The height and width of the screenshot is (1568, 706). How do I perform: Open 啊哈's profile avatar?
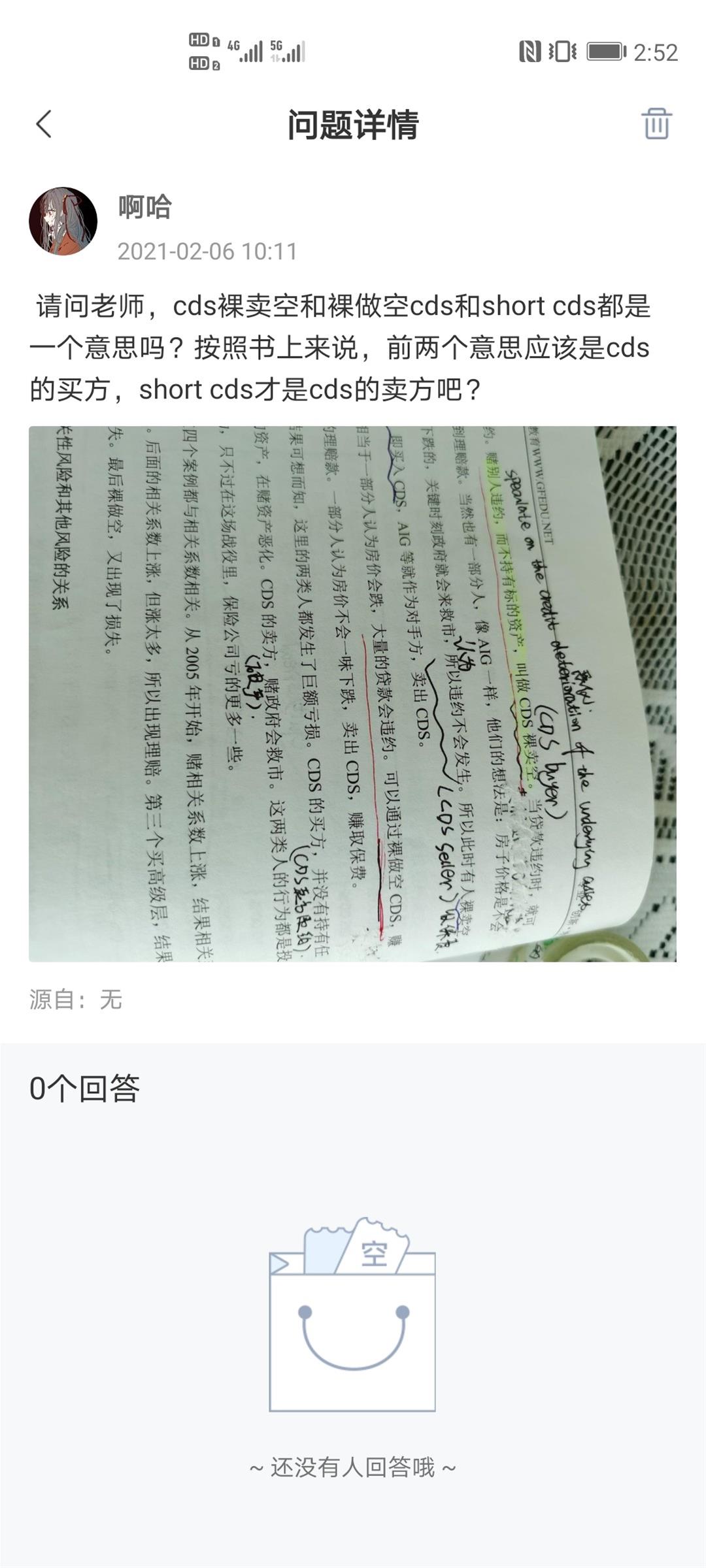click(x=63, y=221)
